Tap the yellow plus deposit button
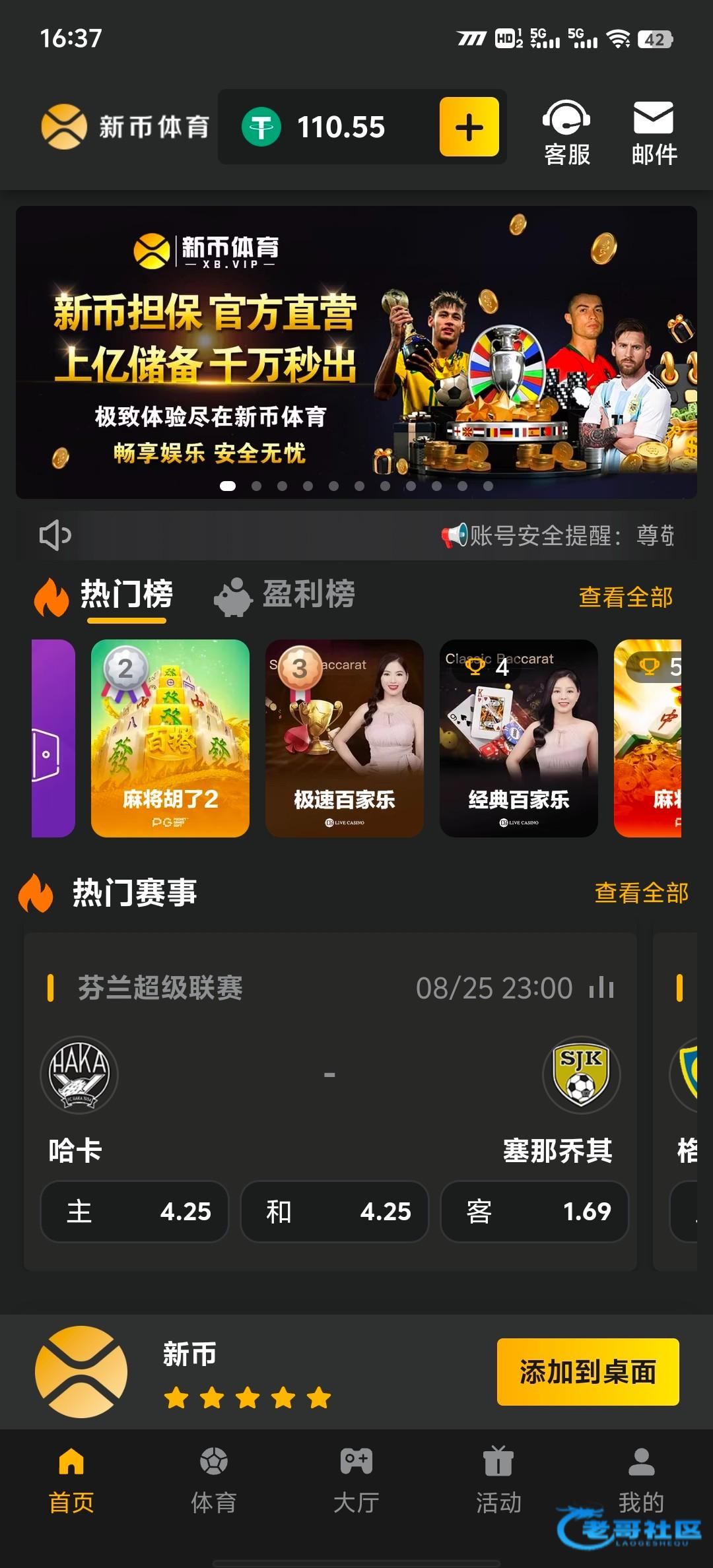Viewport: 713px width, 1568px height. click(x=469, y=127)
